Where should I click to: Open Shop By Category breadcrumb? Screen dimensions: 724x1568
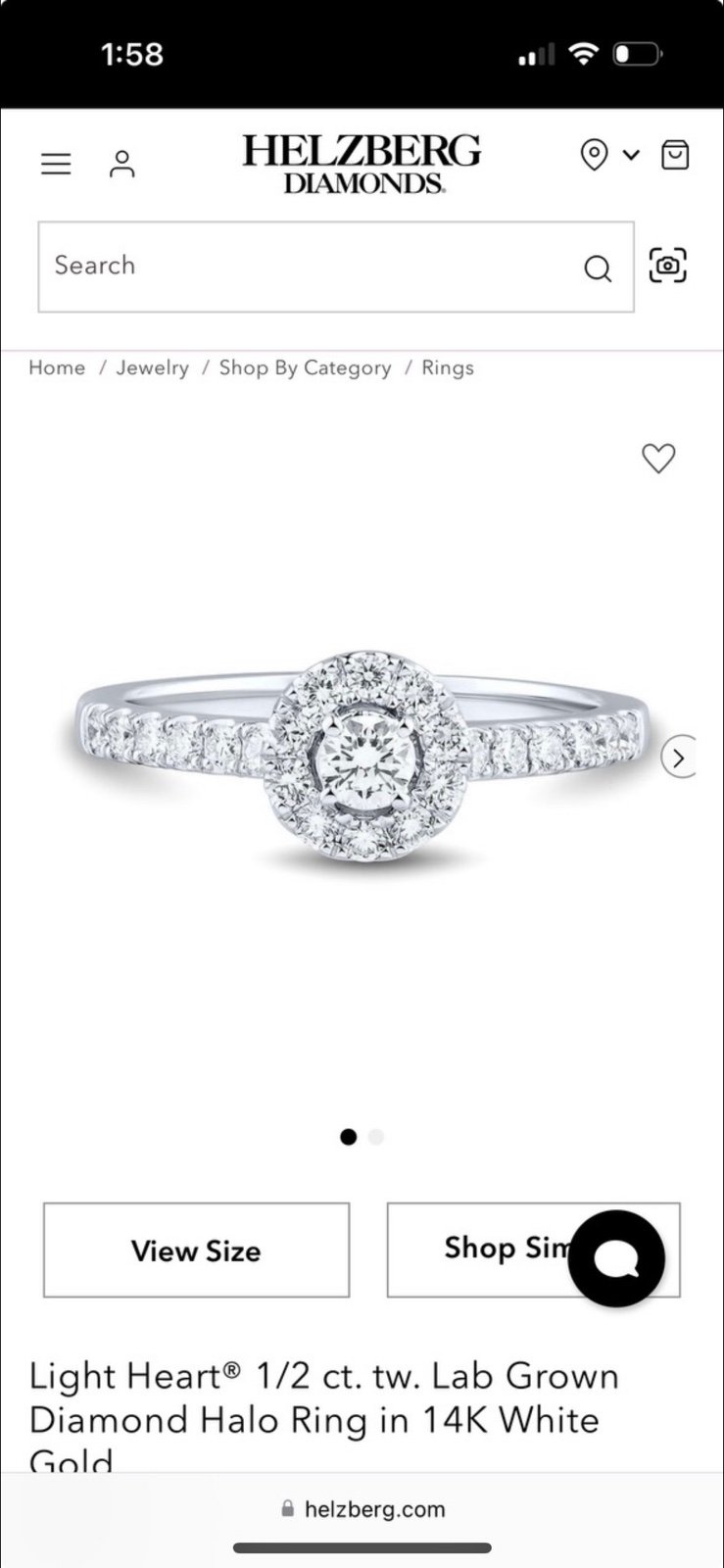point(305,367)
